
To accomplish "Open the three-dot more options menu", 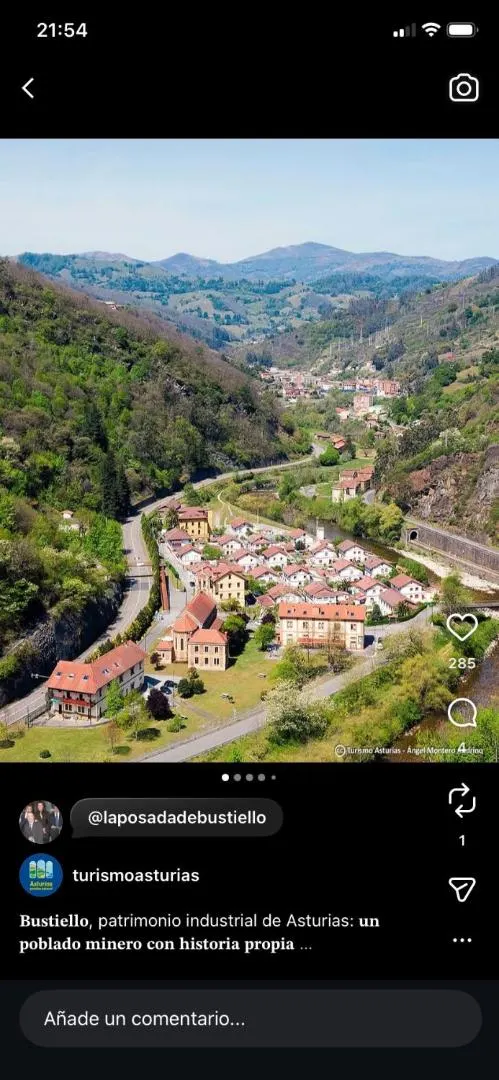I will 462,940.
